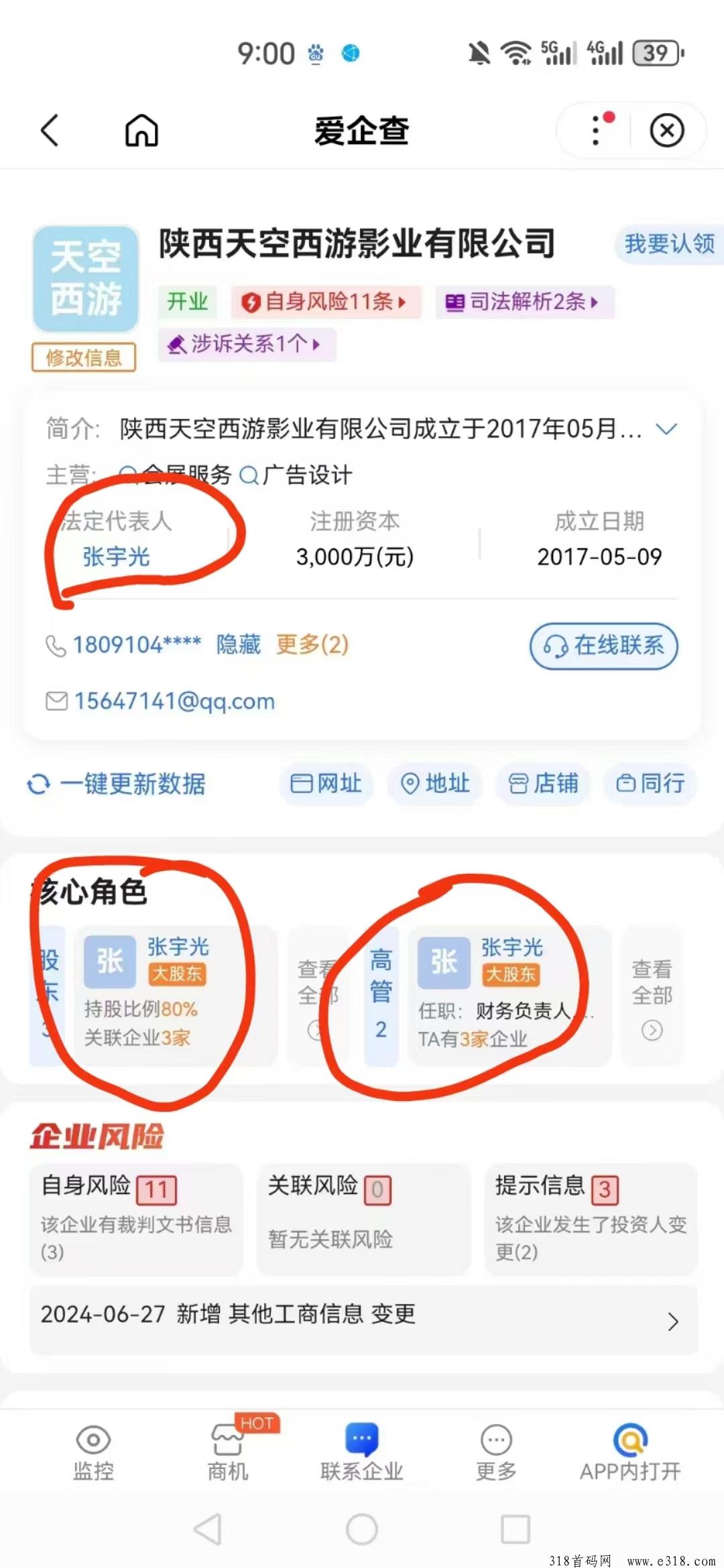
Task: Tap 我要认领 to claim the company
Action: click(669, 244)
